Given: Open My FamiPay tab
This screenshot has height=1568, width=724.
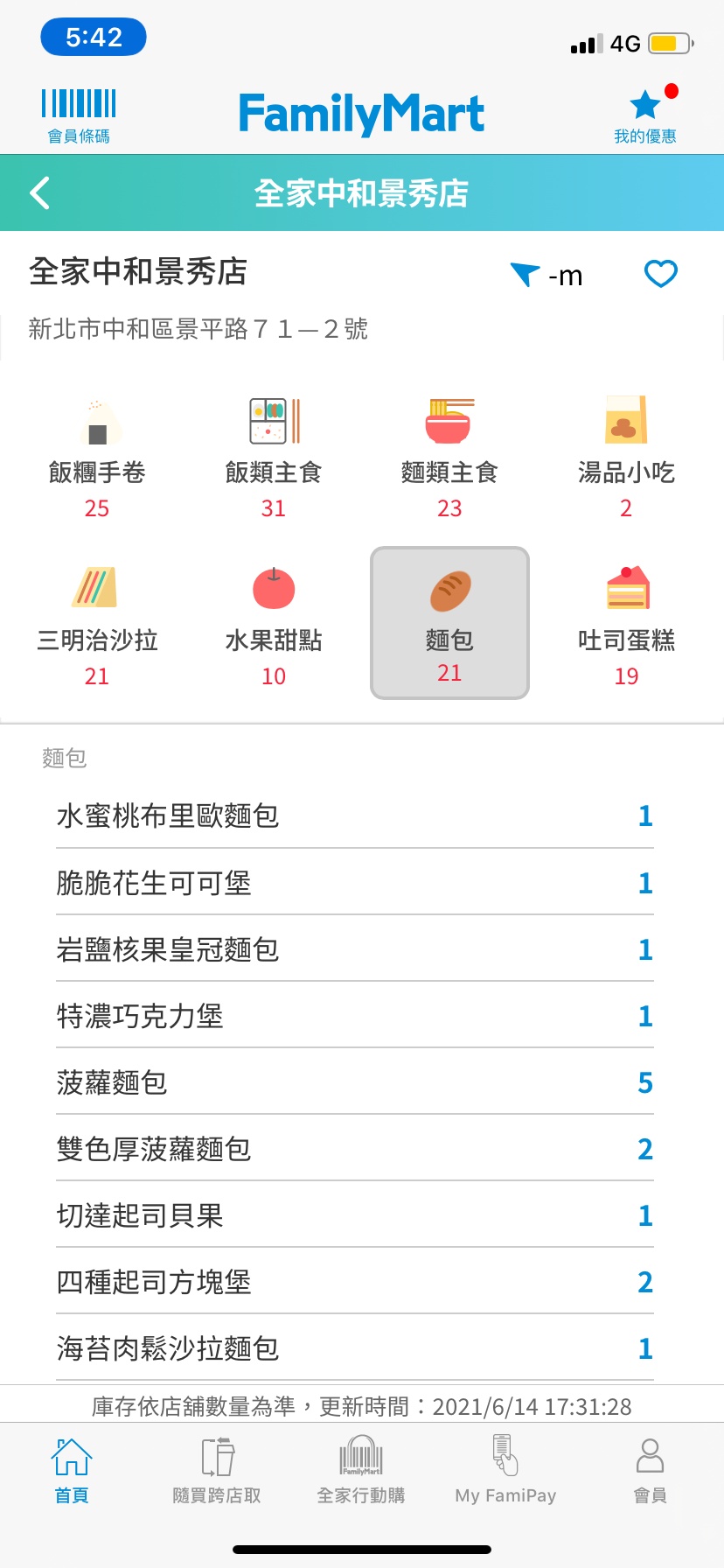Looking at the screenshot, I should tap(505, 1470).
